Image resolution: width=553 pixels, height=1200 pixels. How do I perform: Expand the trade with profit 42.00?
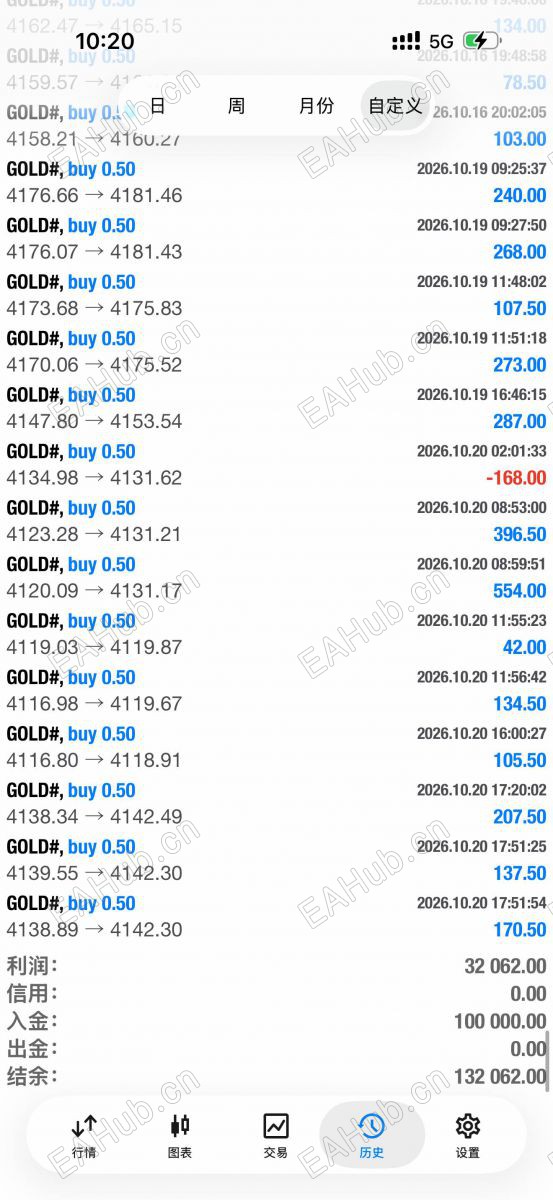click(276, 635)
